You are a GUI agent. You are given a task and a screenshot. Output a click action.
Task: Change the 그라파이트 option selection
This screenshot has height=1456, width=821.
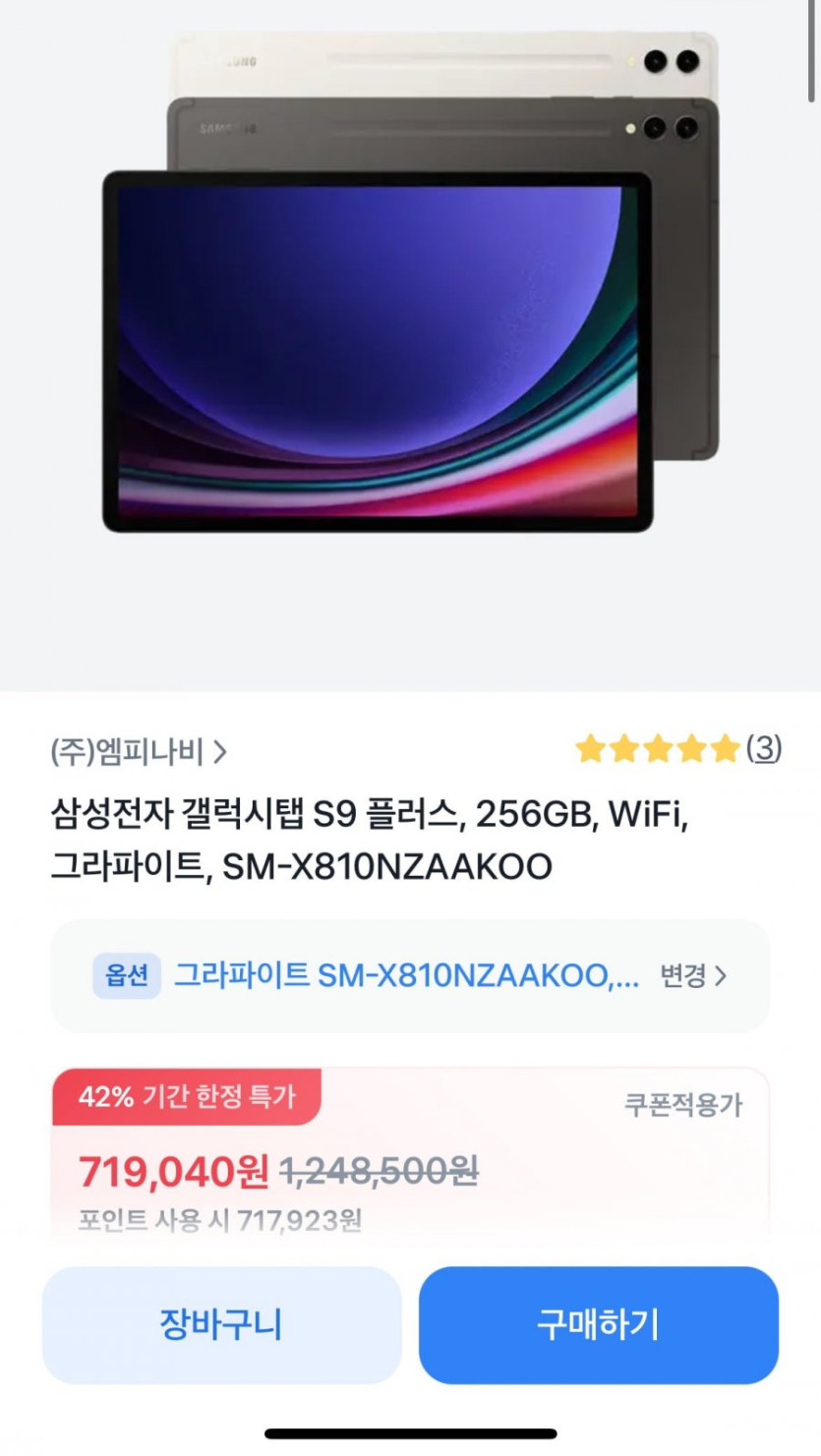coord(693,976)
